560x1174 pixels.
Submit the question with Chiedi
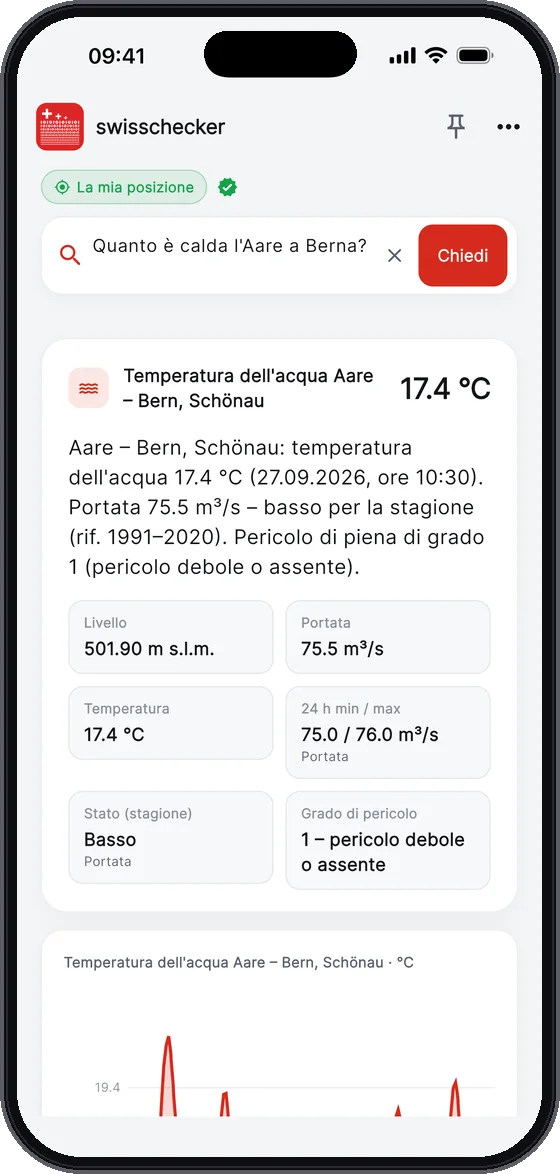(x=463, y=255)
